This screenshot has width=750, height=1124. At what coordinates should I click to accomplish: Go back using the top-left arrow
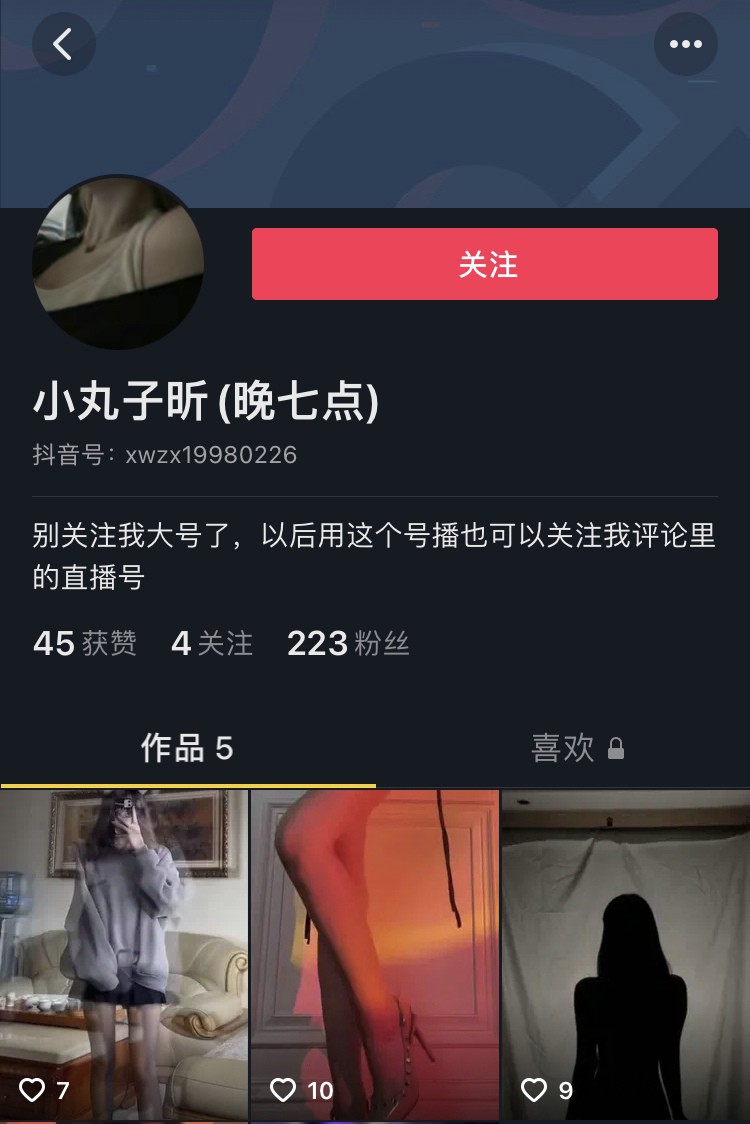63,44
